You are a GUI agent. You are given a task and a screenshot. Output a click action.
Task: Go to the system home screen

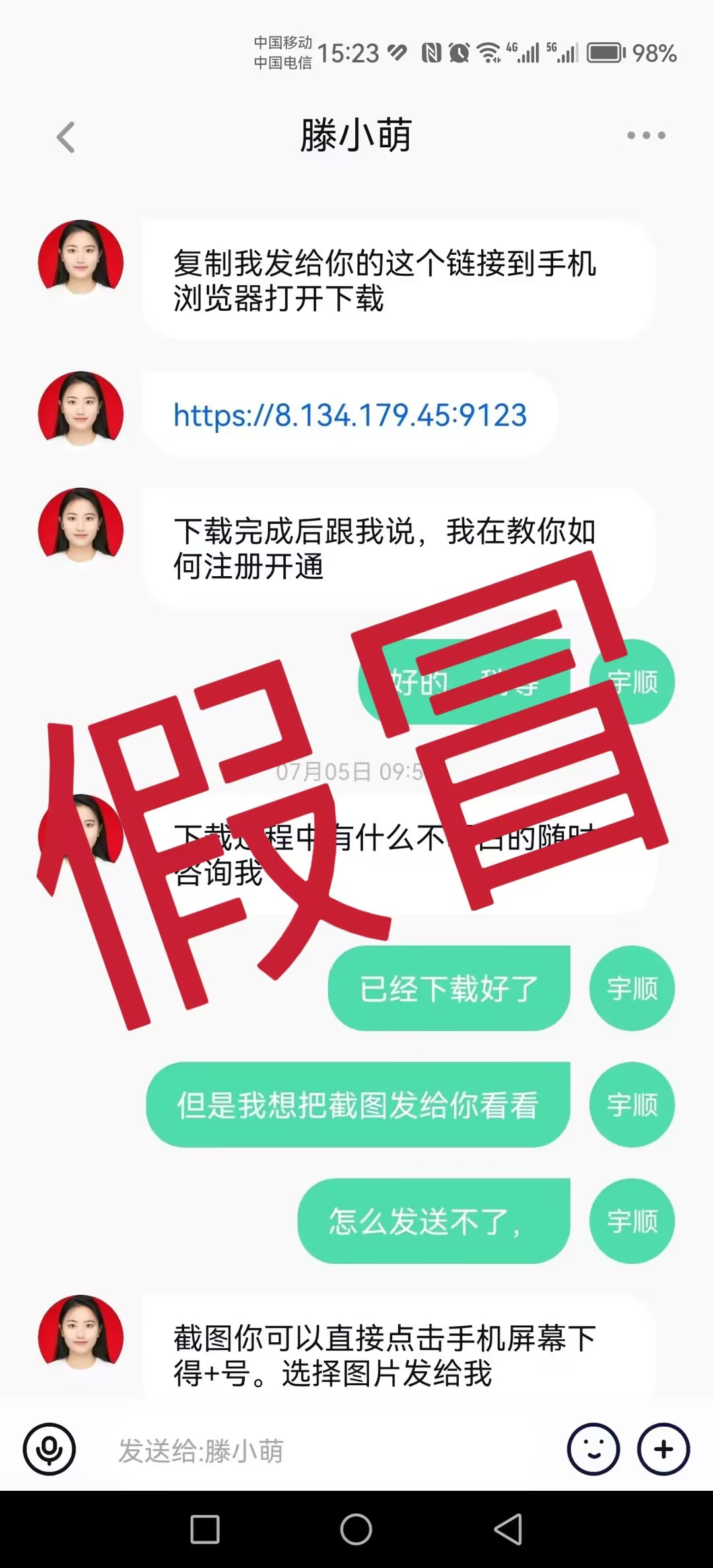tap(356, 1529)
